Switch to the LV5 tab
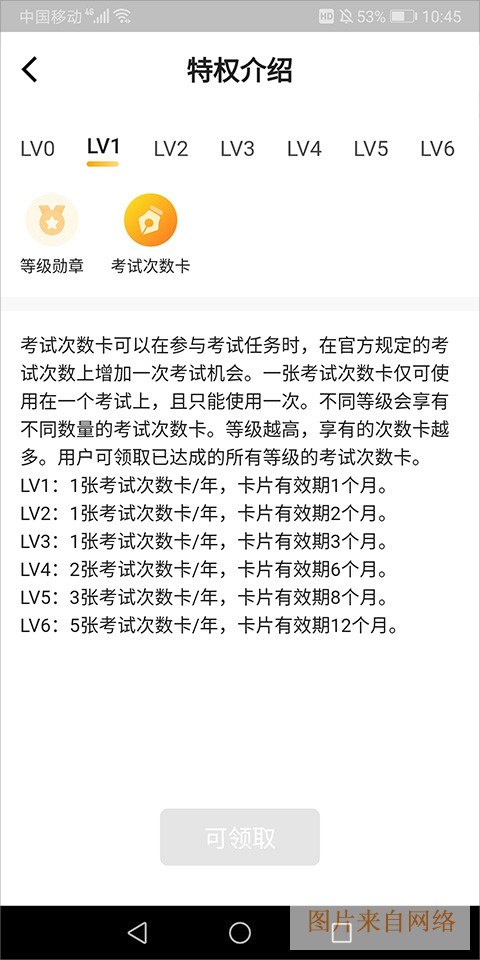 [370, 149]
